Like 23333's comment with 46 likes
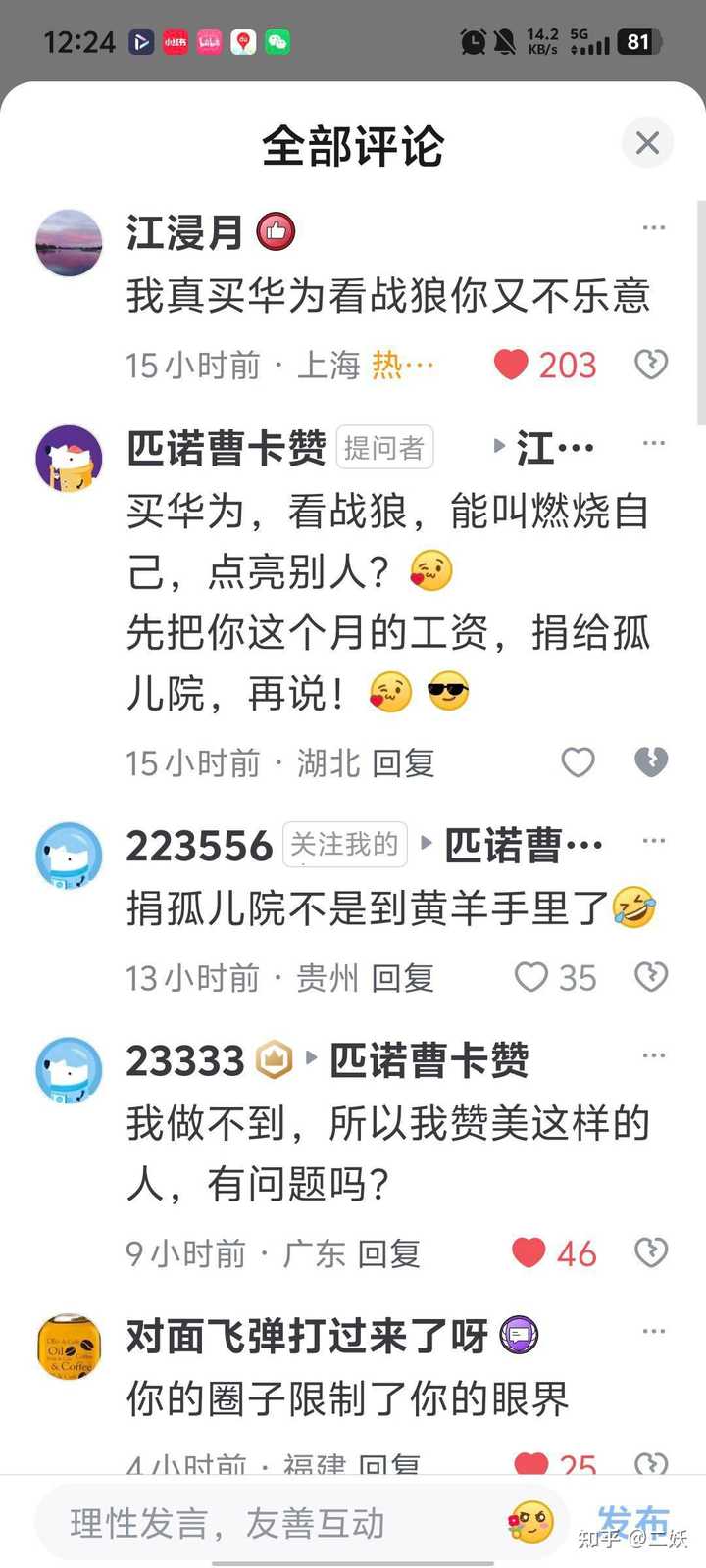Screen dimensions: 706x1568 529,1251
